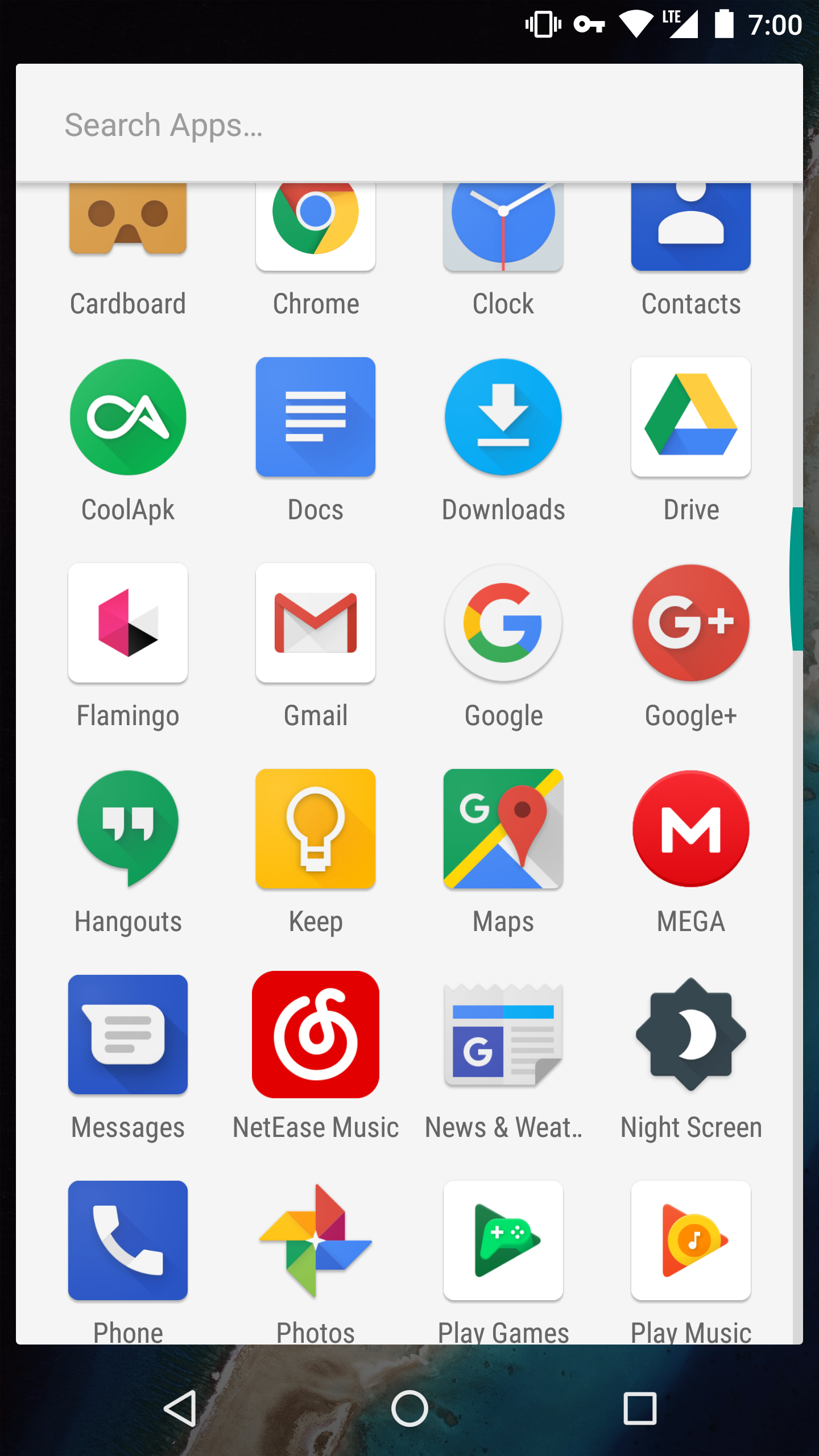This screenshot has height=1456, width=819.
Task: Go to the home screen
Action: tap(409, 1409)
